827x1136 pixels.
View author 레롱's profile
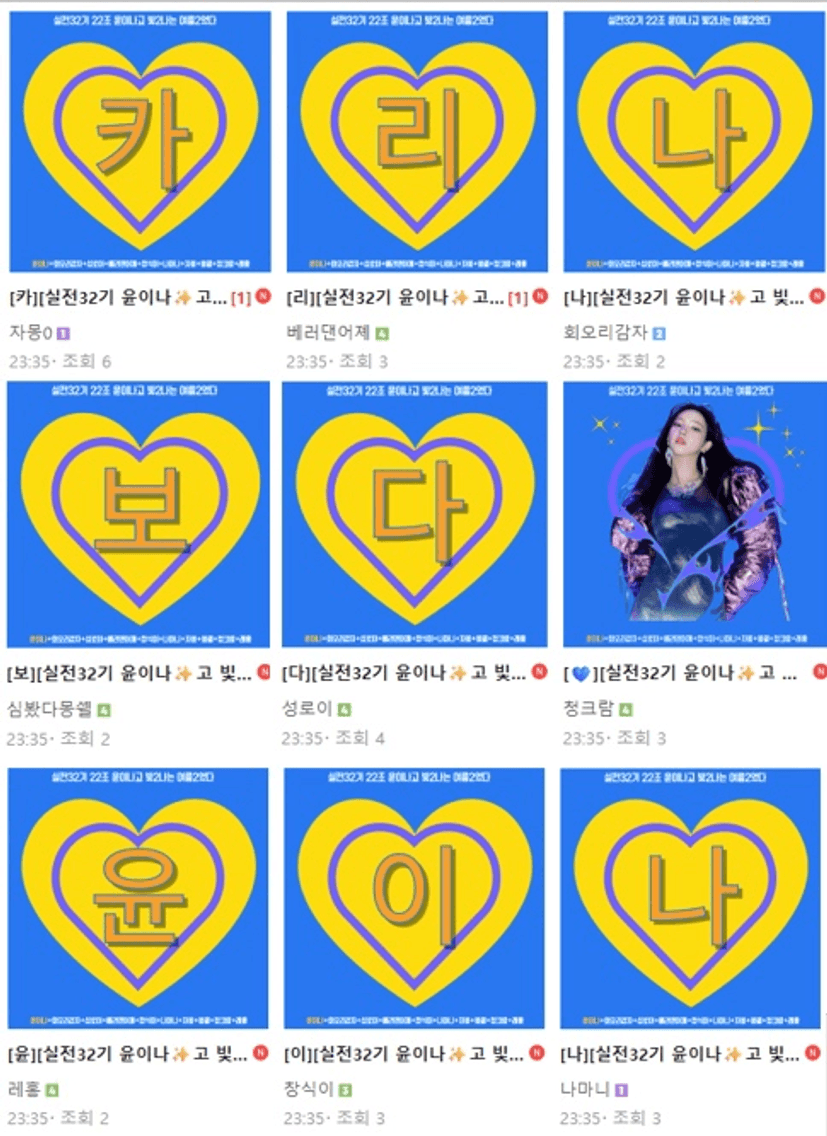tap(24, 1089)
